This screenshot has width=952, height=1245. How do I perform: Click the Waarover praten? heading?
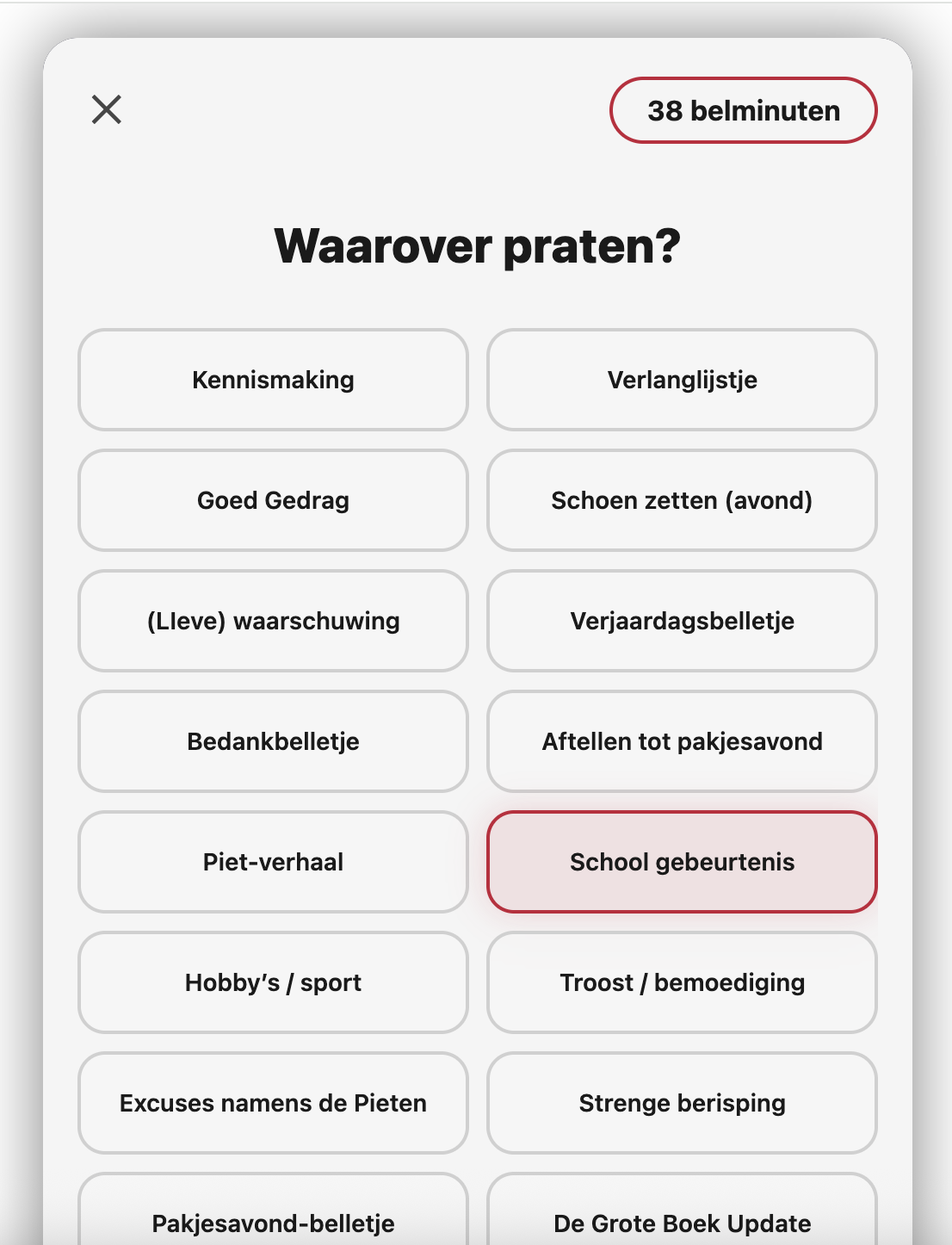click(476, 246)
